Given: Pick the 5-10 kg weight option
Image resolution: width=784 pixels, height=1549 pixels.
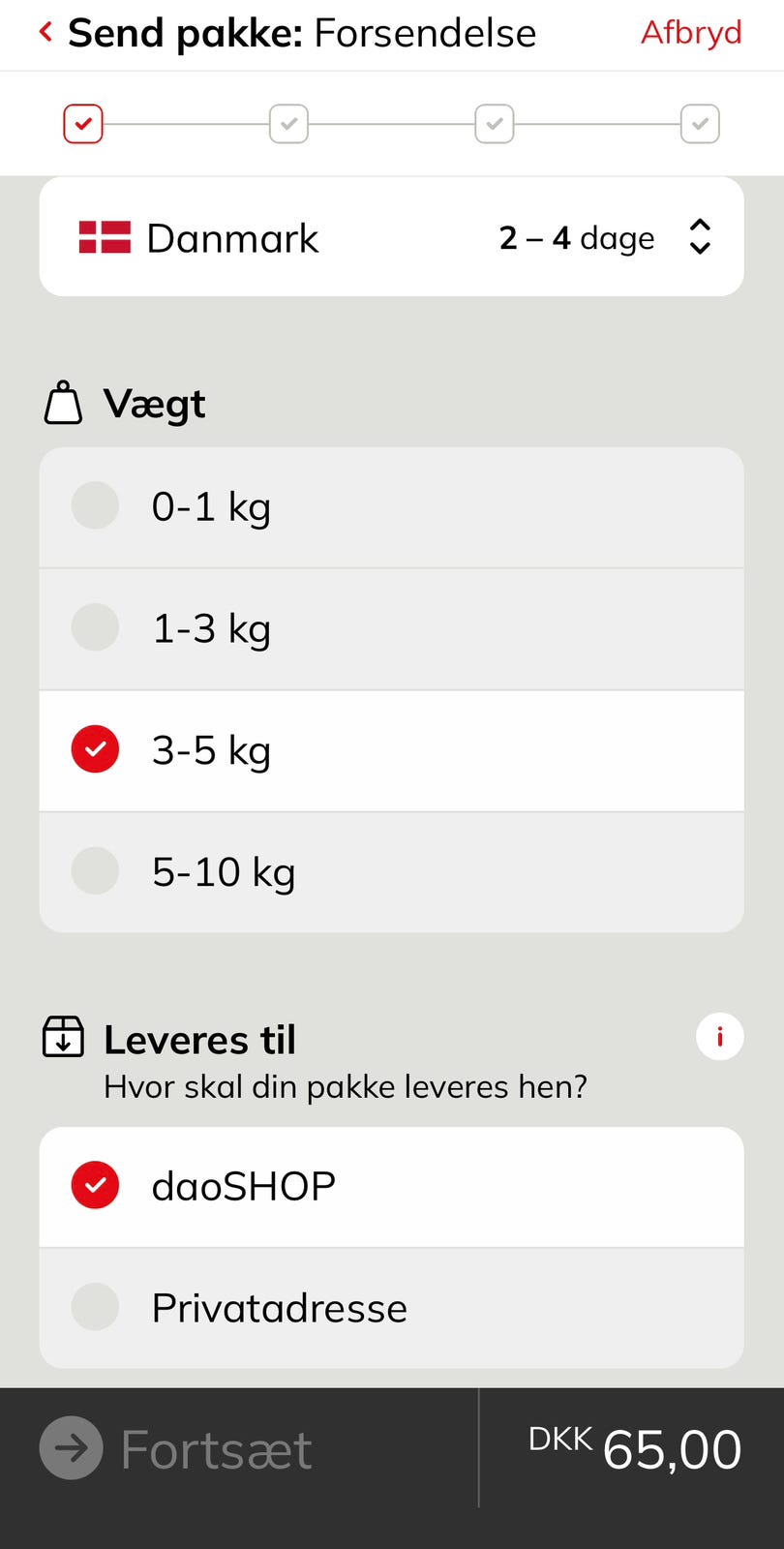Looking at the screenshot, I should [x=391, y=872].
